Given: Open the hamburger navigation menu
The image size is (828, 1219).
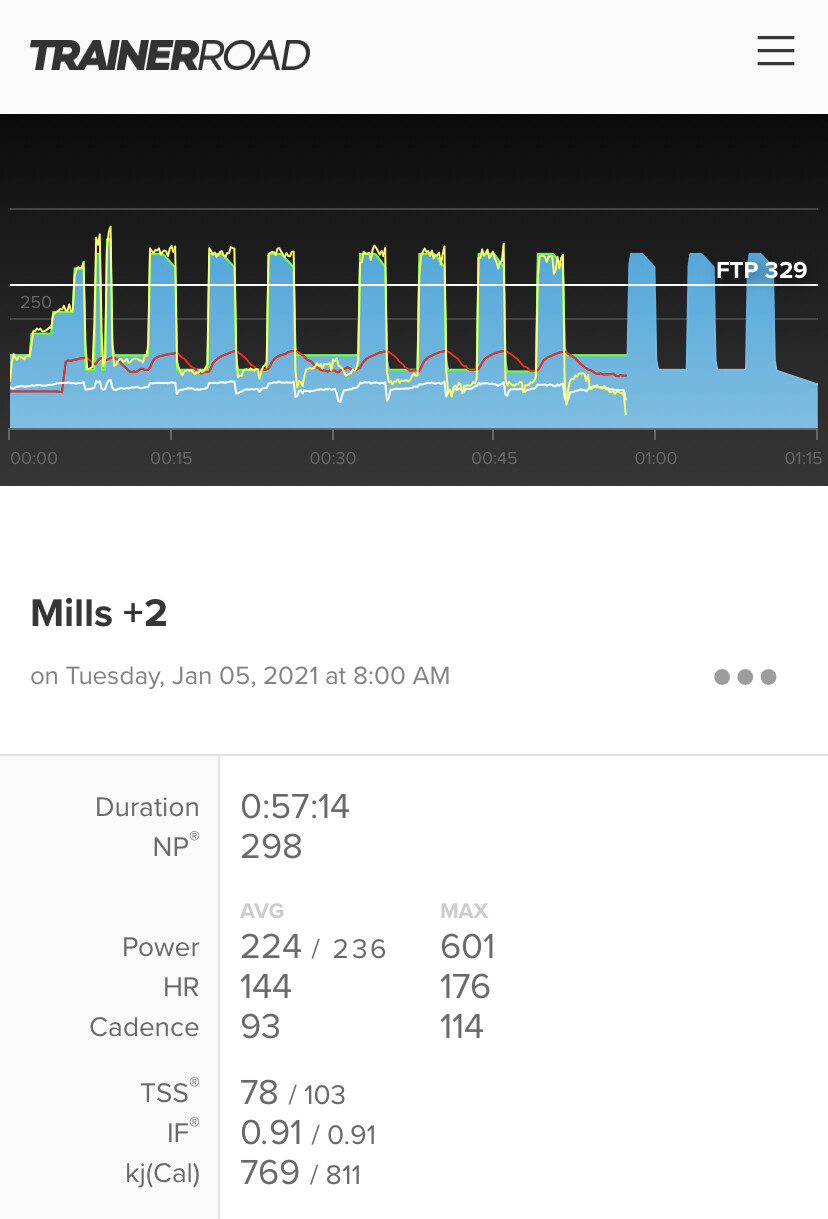Looking at the screenshot, I should pyautogui.click(x=775, y=51).
